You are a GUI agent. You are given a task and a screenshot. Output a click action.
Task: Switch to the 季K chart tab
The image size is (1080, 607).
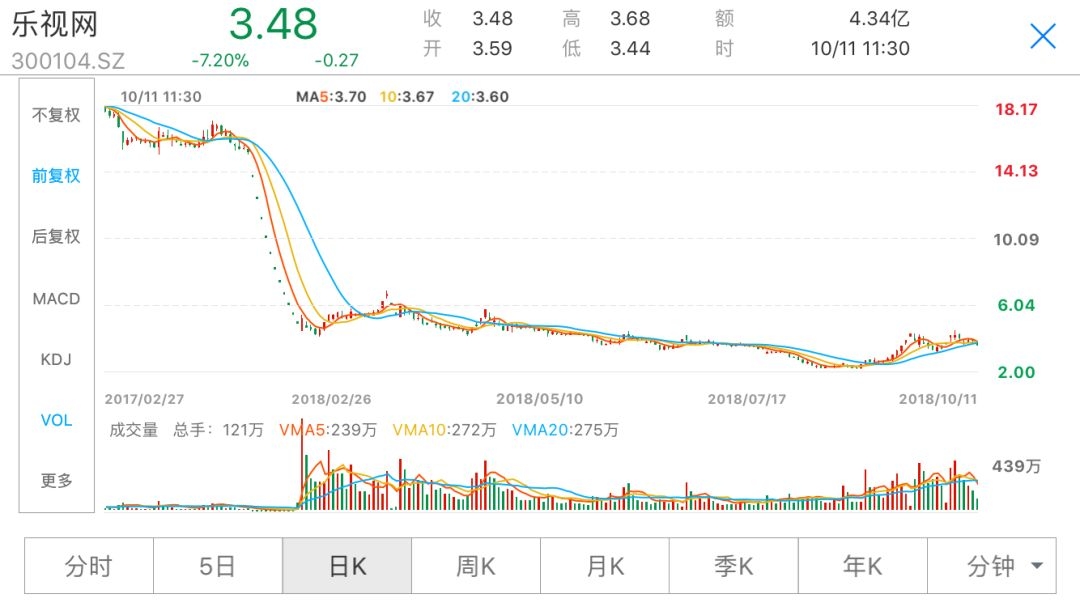coord(734,567)
